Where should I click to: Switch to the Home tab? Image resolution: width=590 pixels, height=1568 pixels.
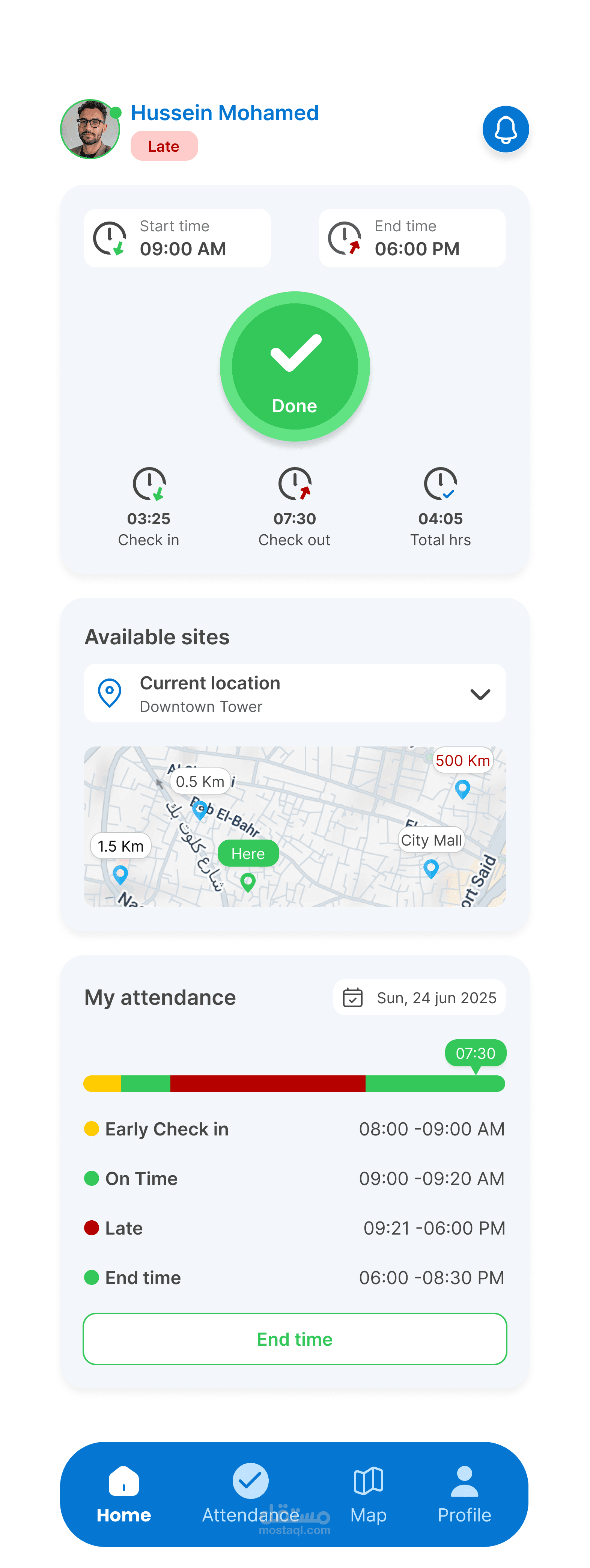tap(123, 1494)
